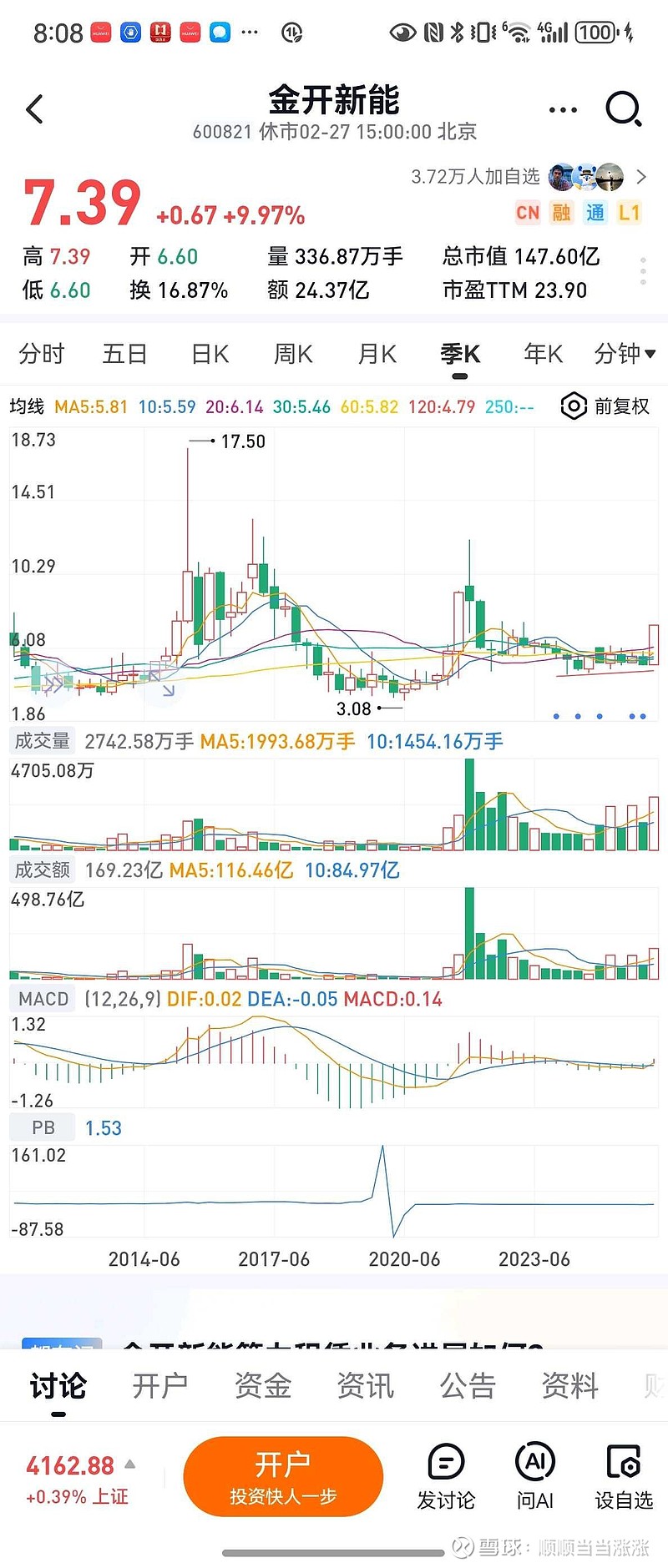668x1568 pixels.
Task: Go back to previous page
Action: [35, 109]
